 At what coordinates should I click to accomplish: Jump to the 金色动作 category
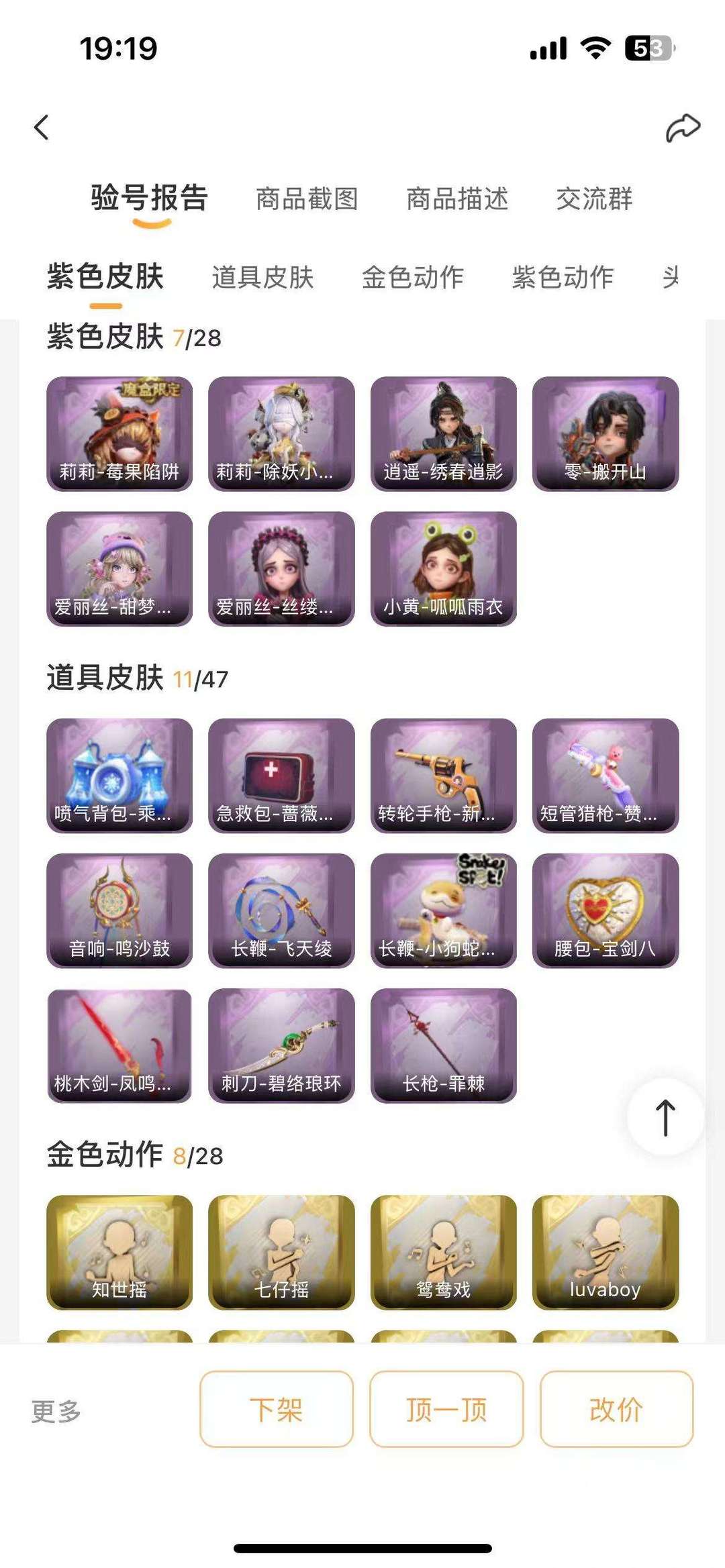[x=413, y=277]
